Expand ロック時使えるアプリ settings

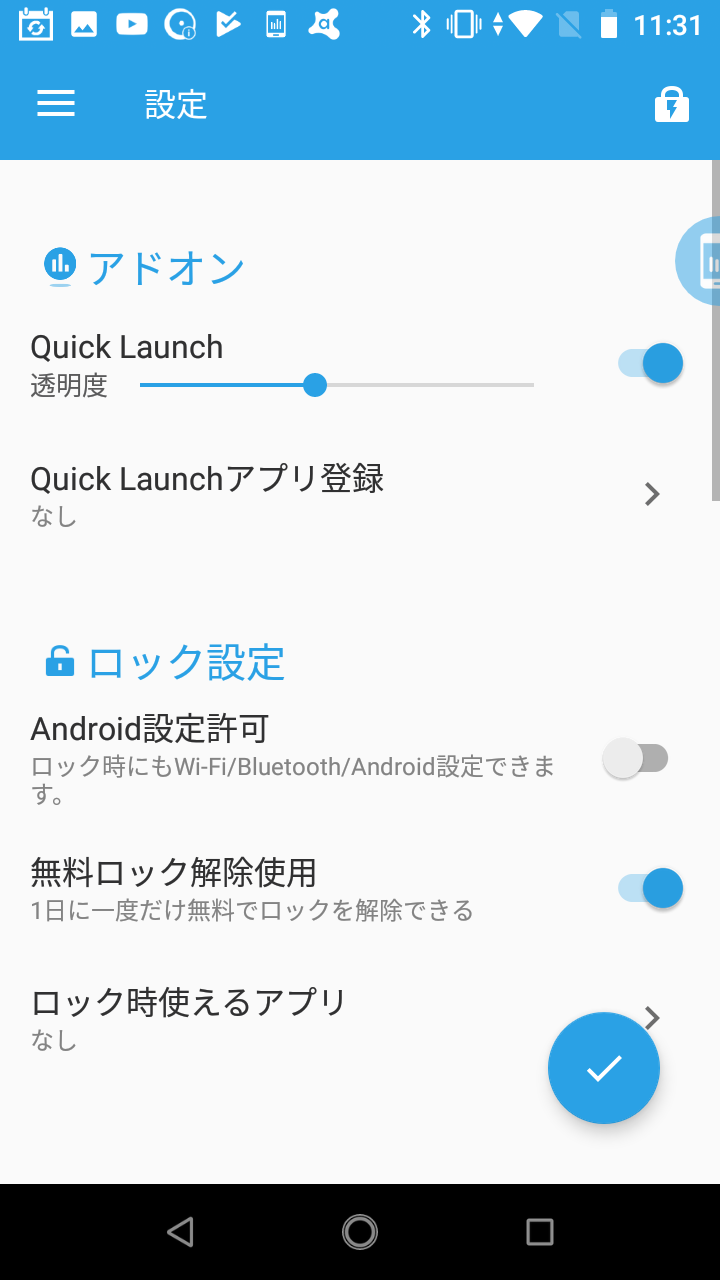pos(651,1018)
